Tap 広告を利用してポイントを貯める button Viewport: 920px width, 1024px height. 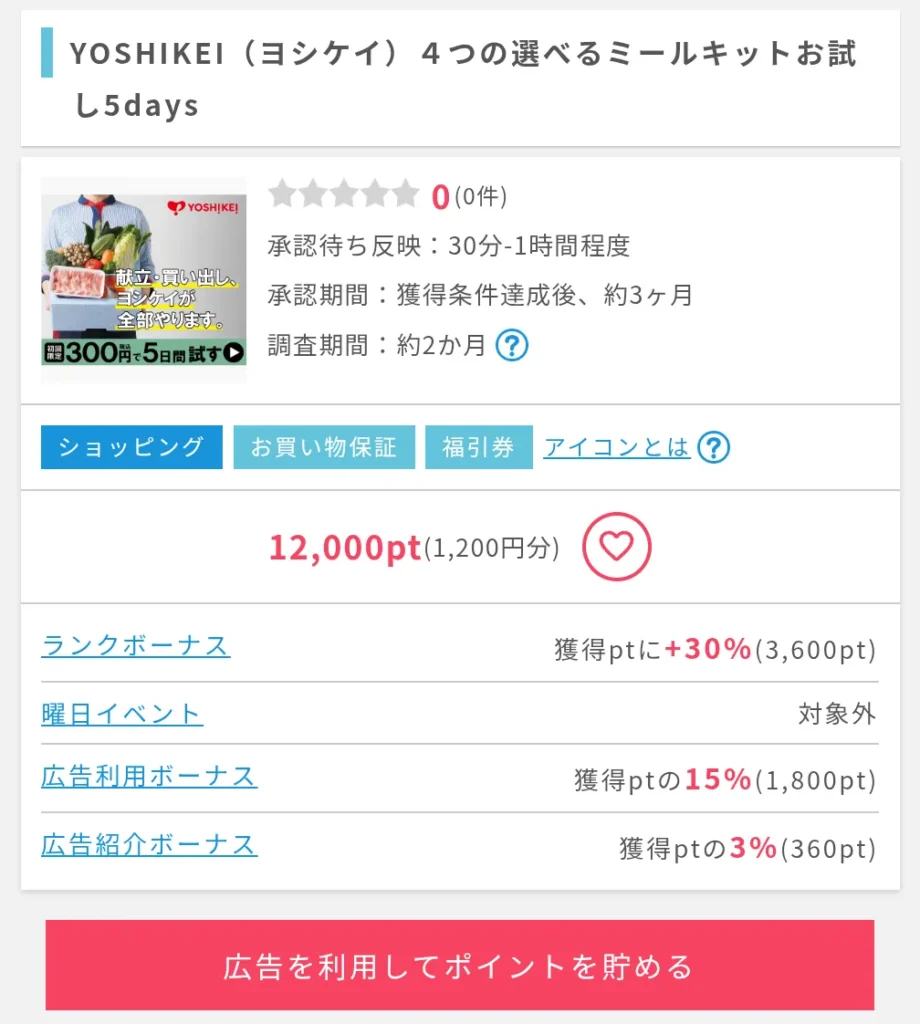coord(459,966)
